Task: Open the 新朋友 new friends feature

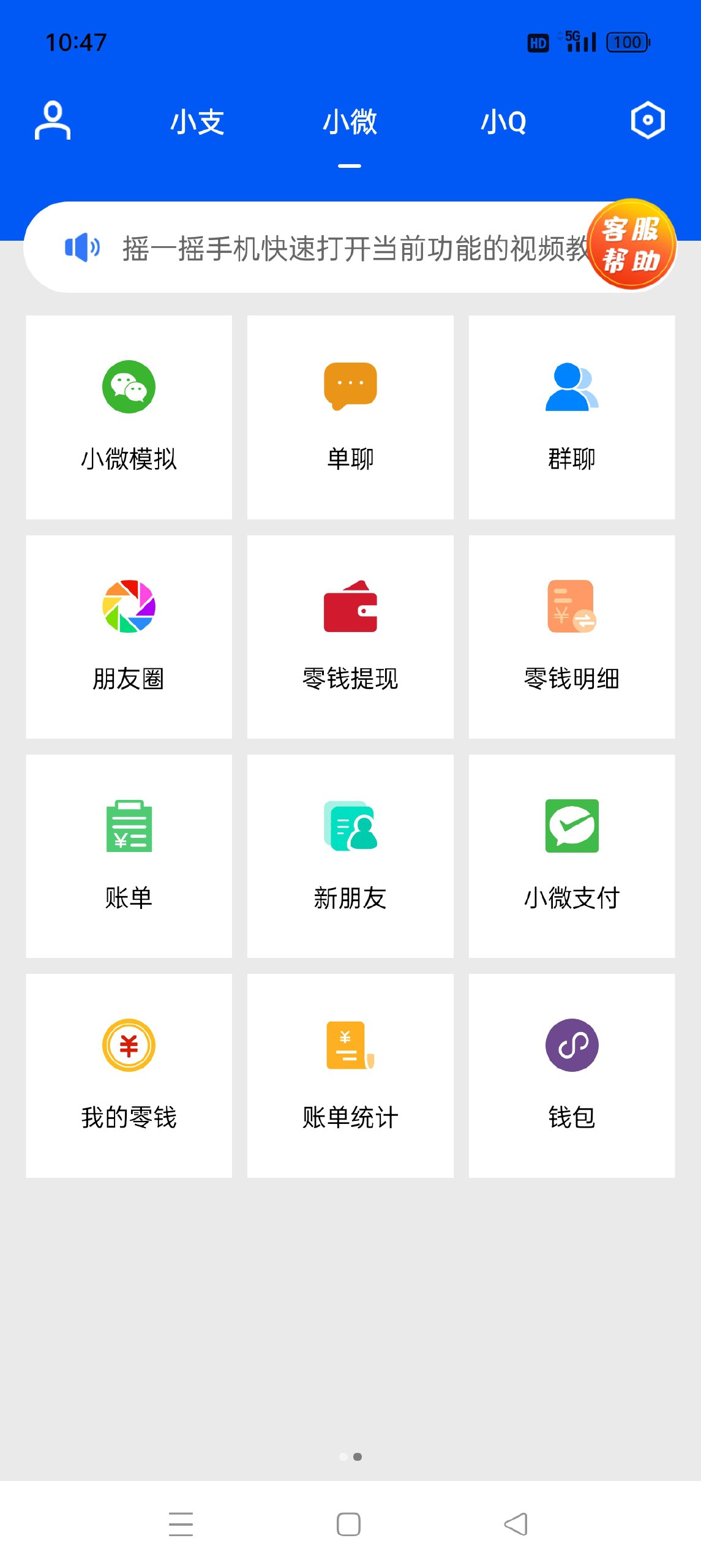Action: [350, 858]
